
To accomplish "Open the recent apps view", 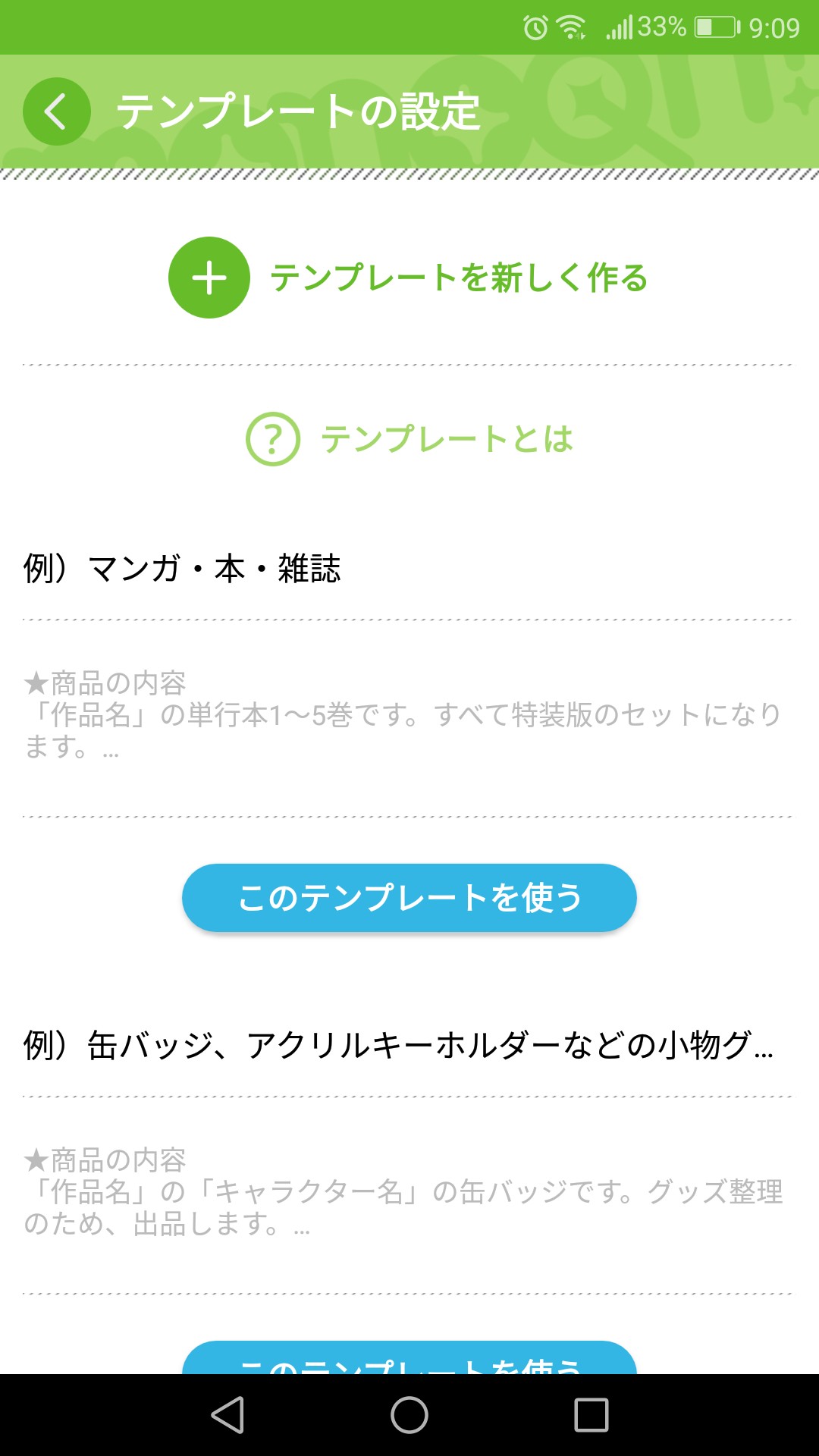I will click(x=591, y=1415).
